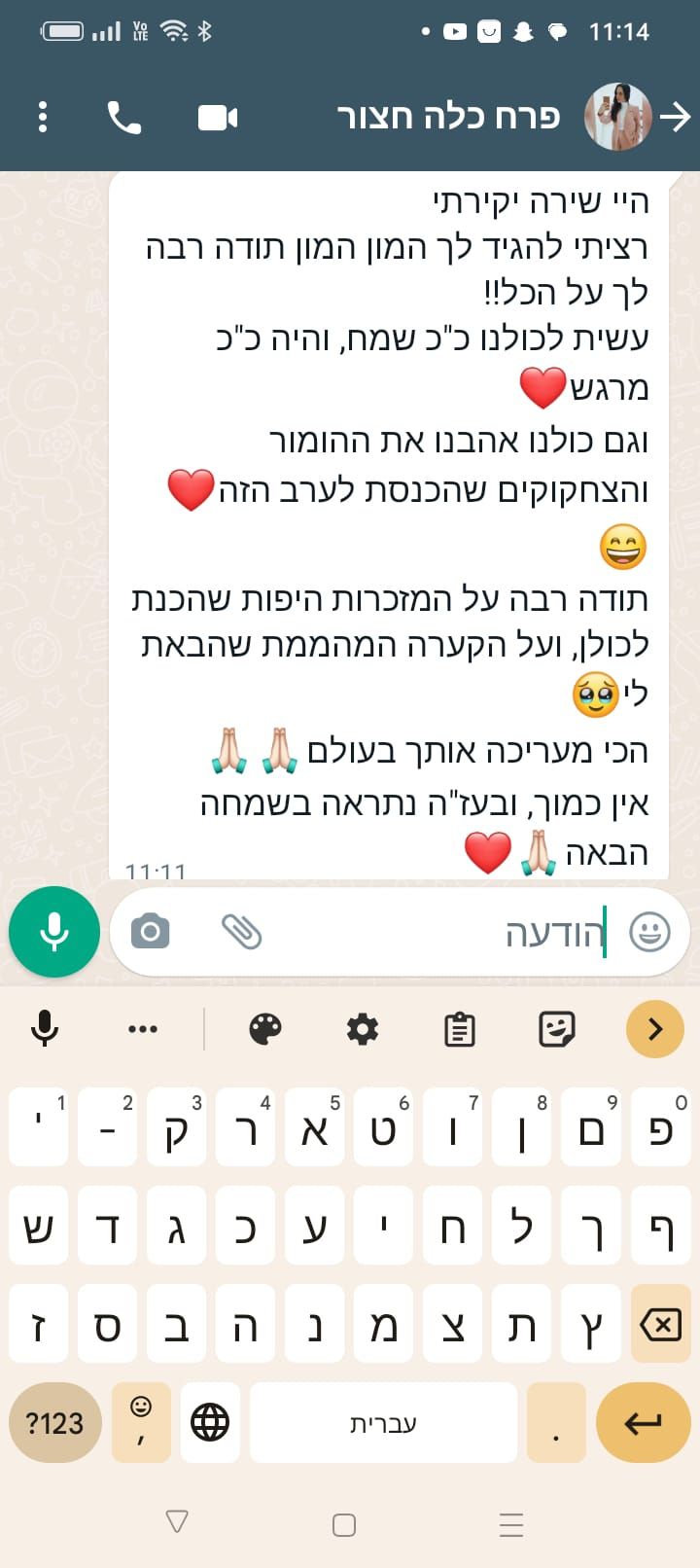
Task: Start a video call with פרח כלה חצור
Action: [x=218, y=118]
